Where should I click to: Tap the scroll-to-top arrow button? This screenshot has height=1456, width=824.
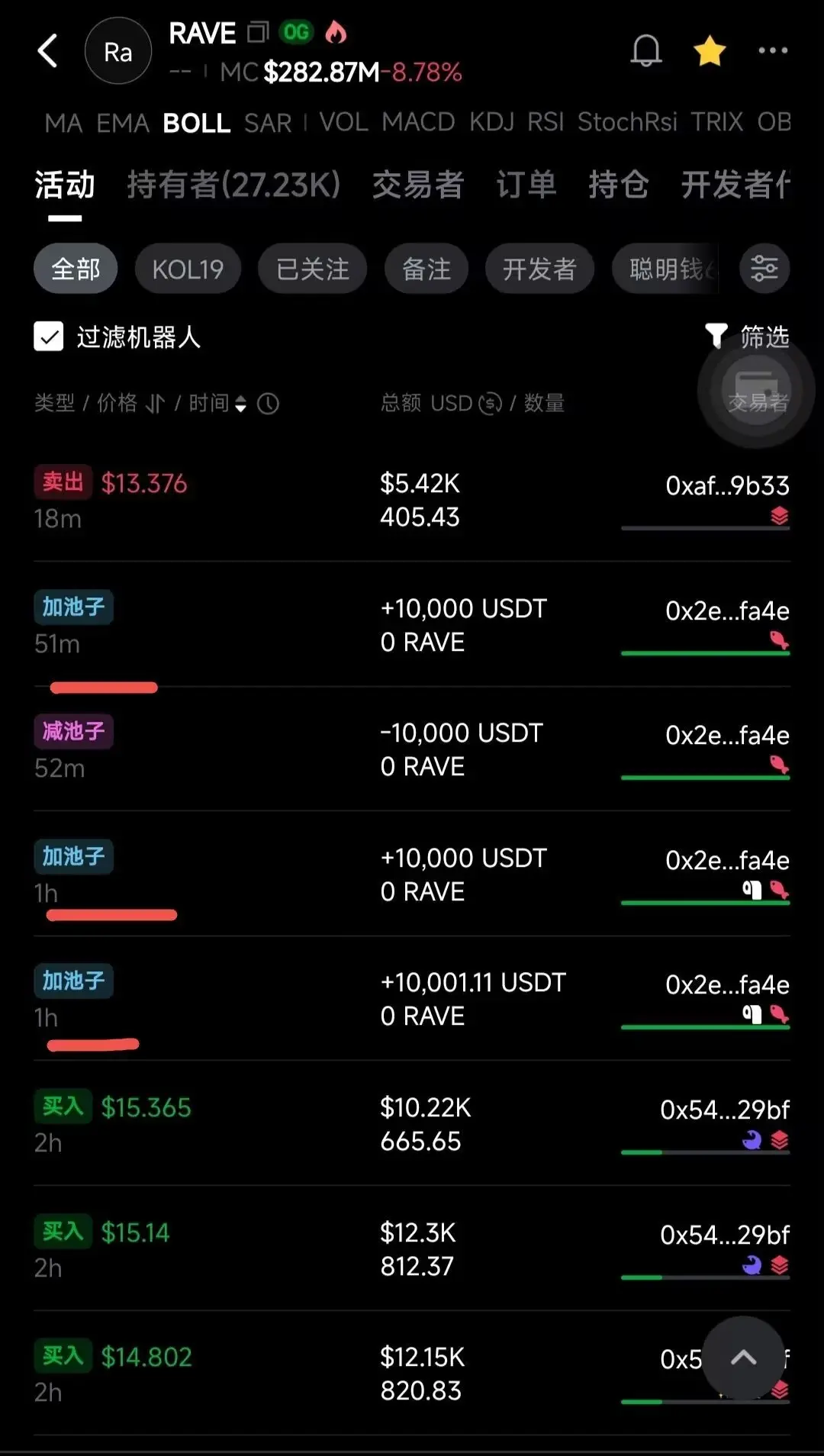pyautogui.click(x=743, y=1358)
